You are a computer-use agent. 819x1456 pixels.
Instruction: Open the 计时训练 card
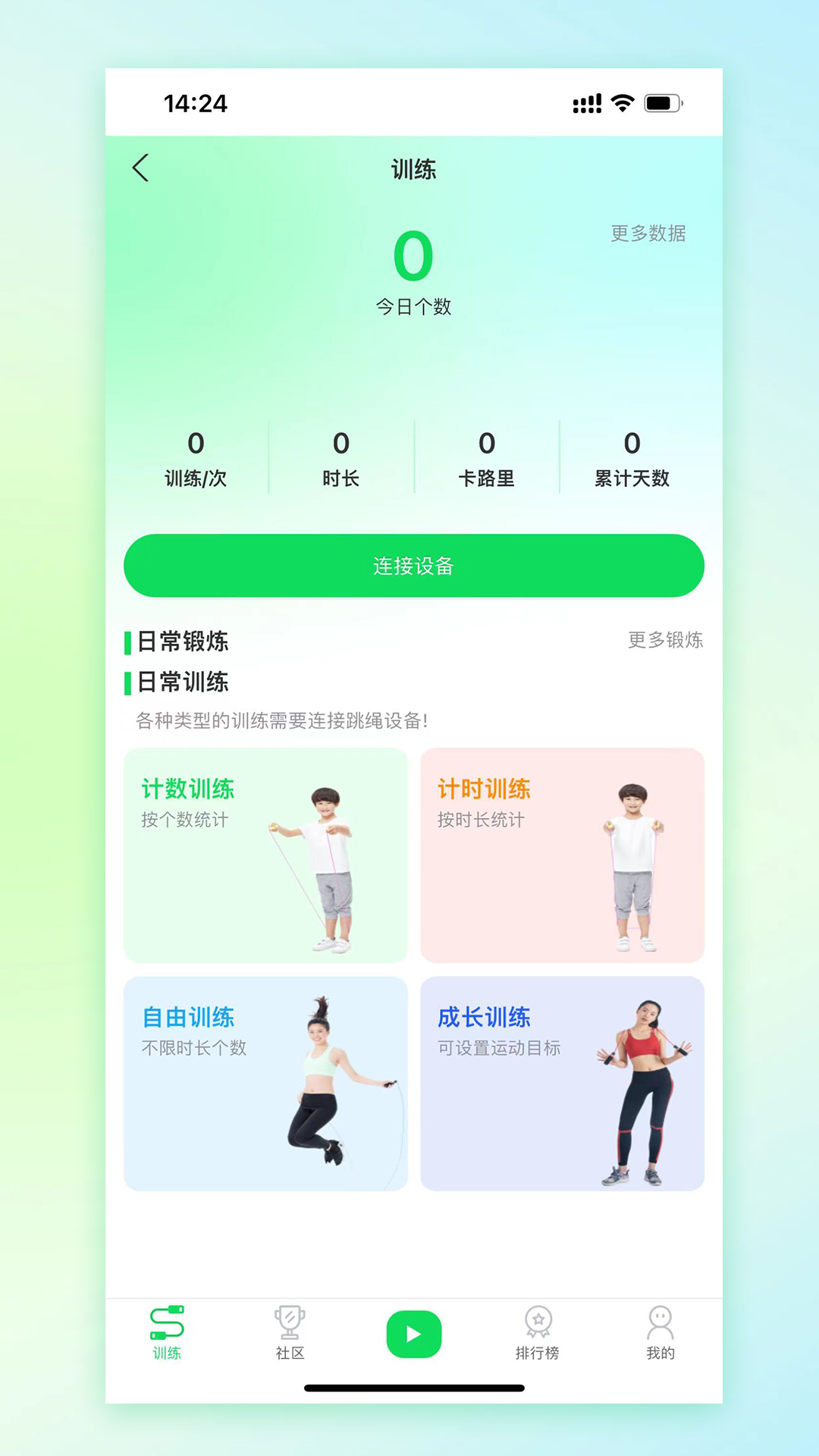point(563,855)
